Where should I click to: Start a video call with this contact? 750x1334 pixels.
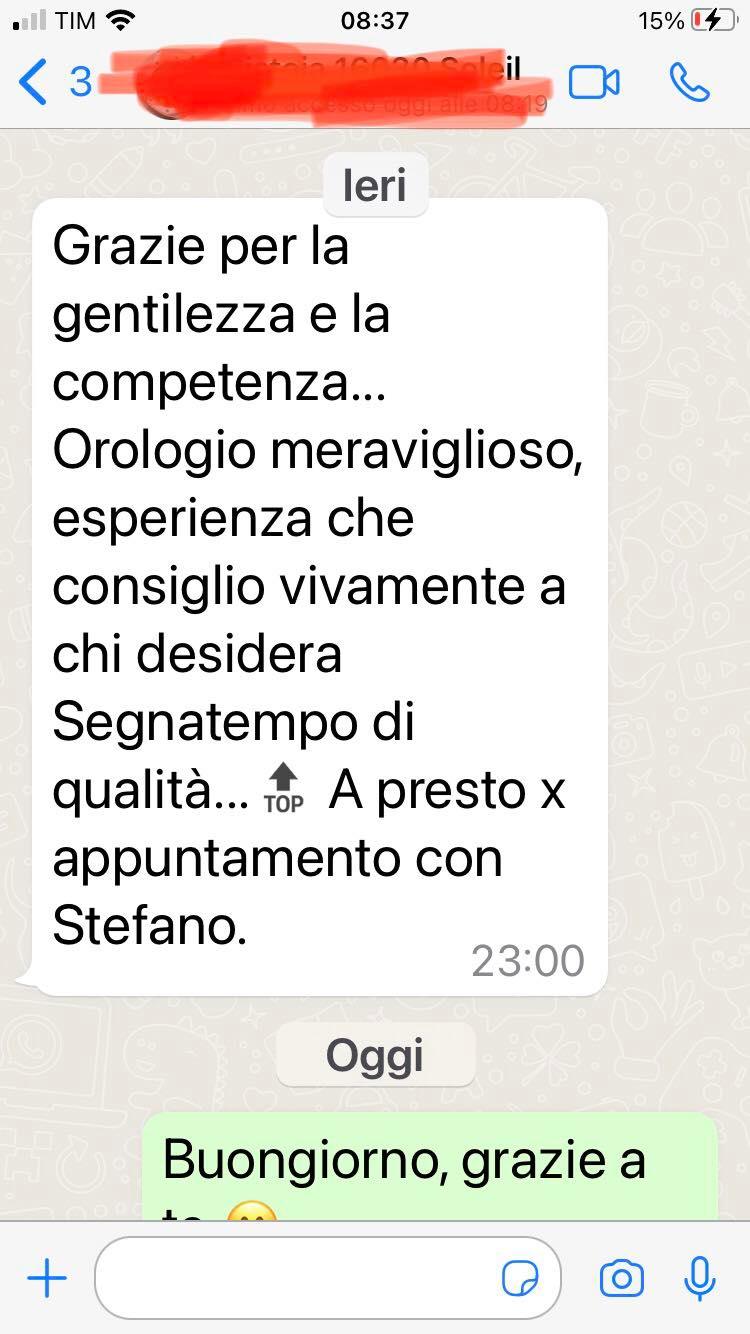point(594,83)
